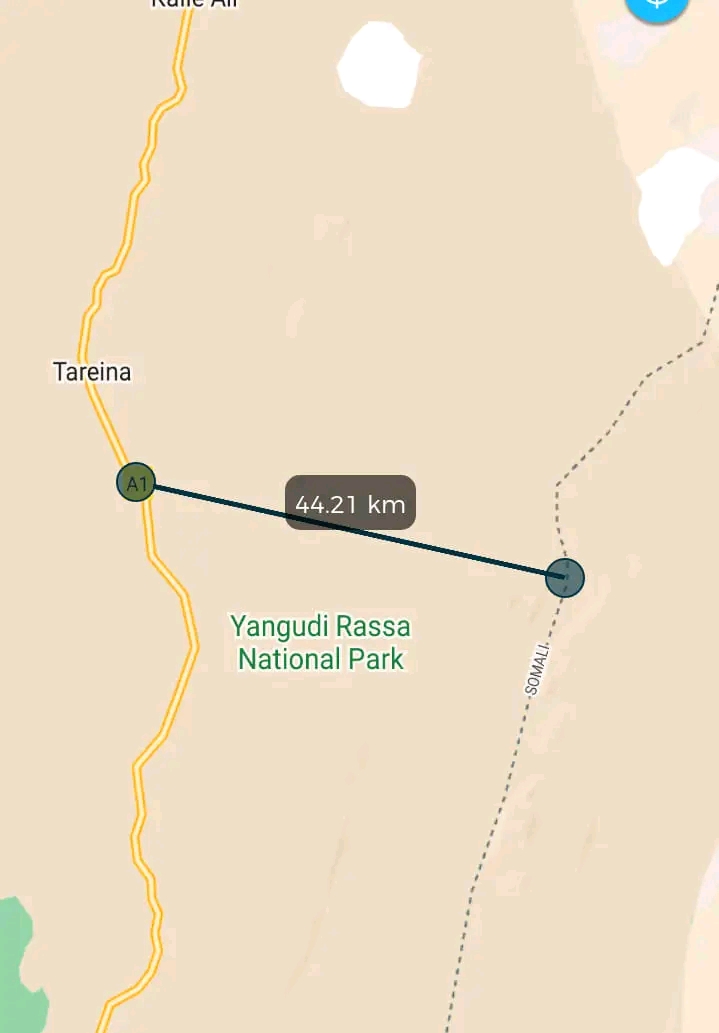Open the Yangudi Rassa National Park place label
Image resolution: width=719 pixels, height=1033 pixels.
320,643
